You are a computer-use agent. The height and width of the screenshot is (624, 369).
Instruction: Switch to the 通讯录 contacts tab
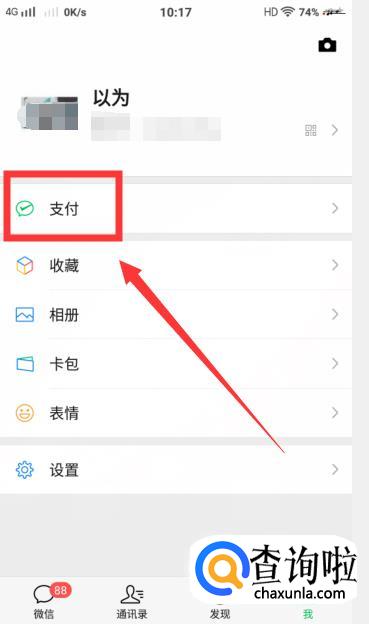point(132,601)
